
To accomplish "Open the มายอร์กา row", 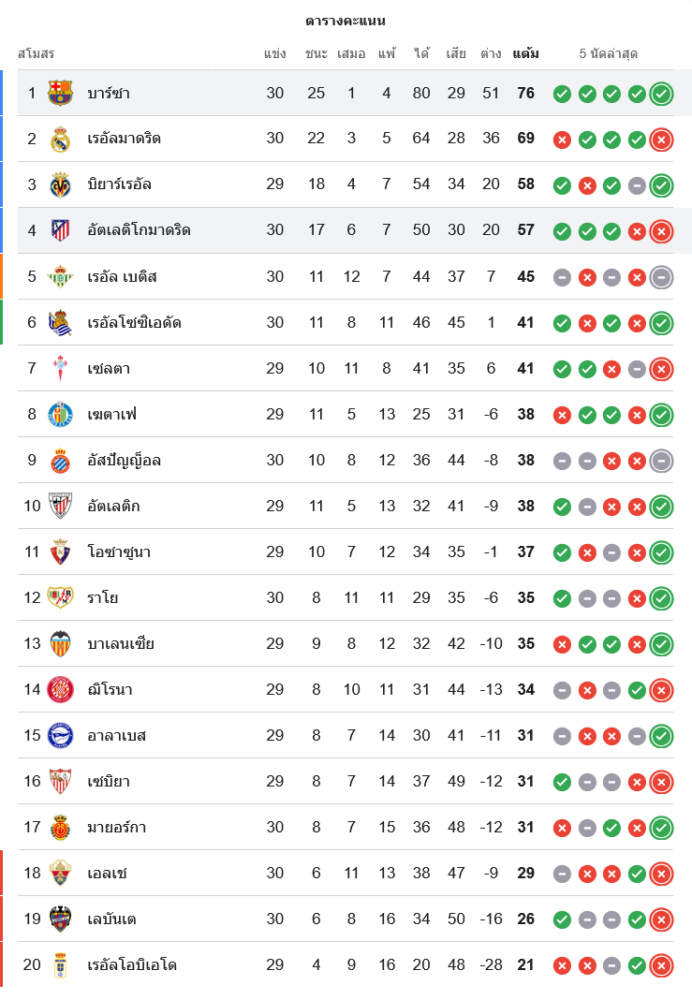I will [116, 828].
